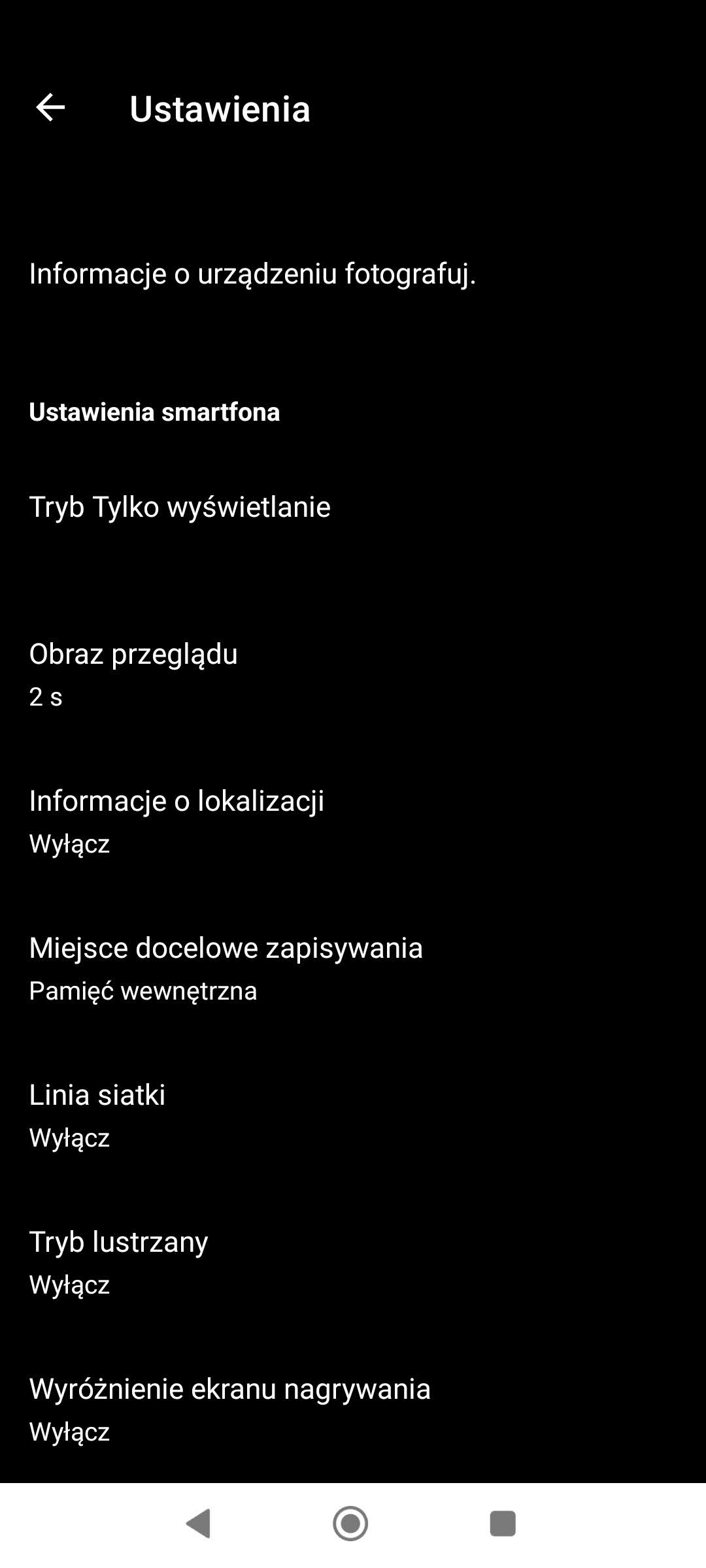Open Tryb Tylko wyświetlanie setting

[x=353, y=507]
